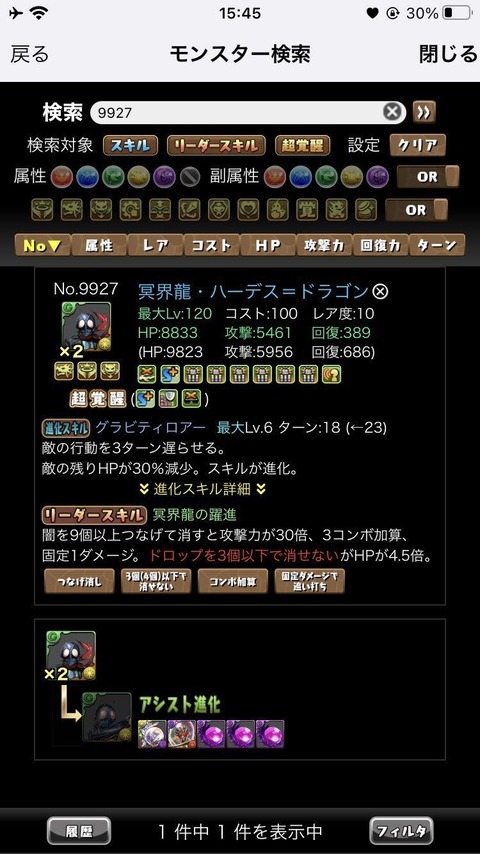Select 超覚醒 as search target

point(303,145)
